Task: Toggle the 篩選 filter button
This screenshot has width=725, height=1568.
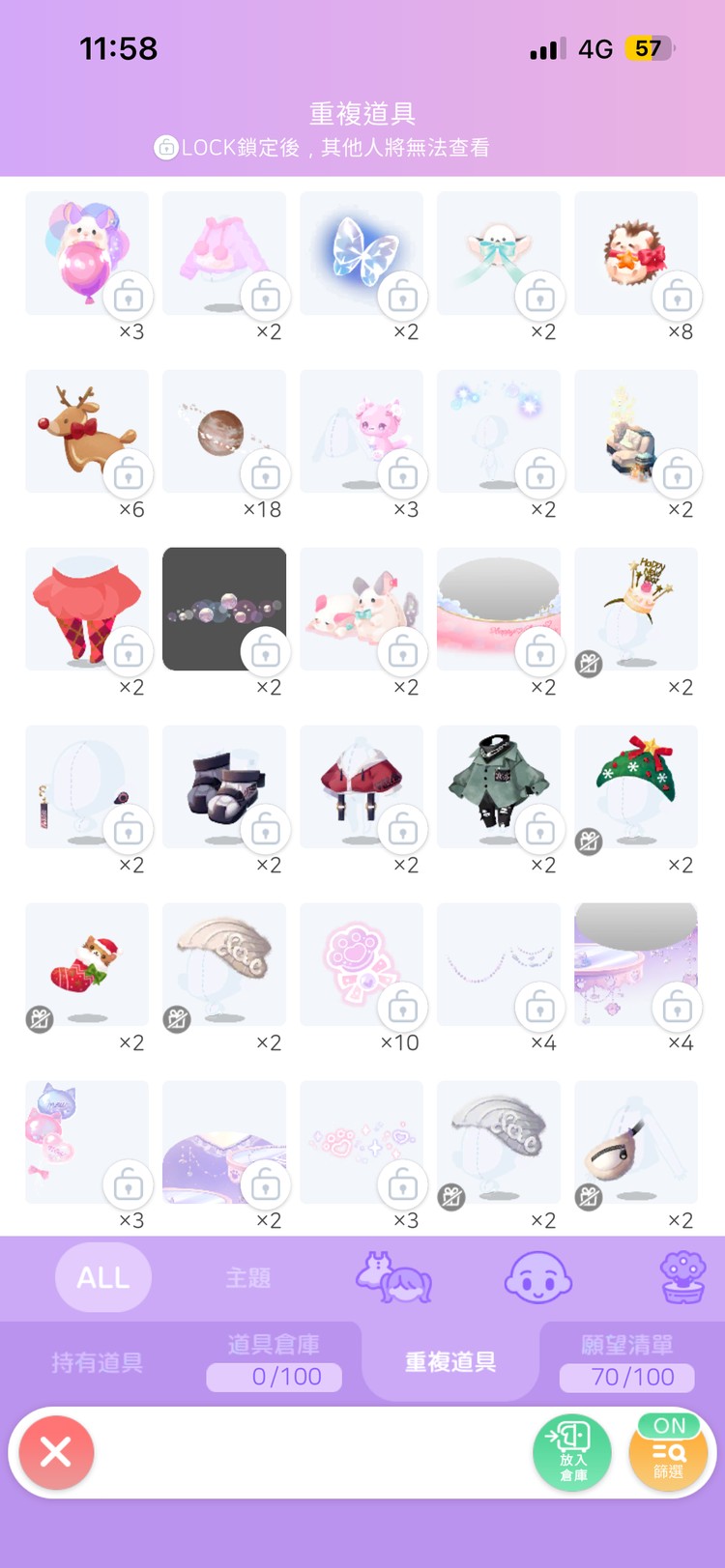Action: [x=668, y=1452]
